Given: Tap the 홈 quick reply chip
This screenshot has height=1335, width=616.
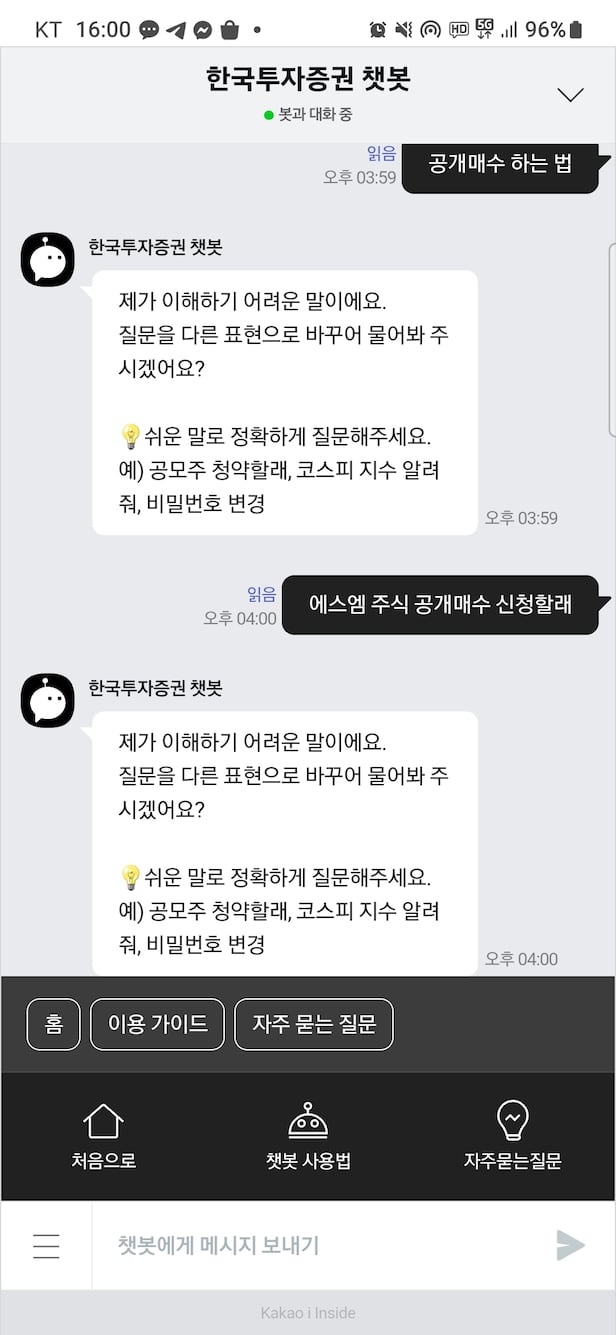Looking at the screenshot, I should (53, 1024).
